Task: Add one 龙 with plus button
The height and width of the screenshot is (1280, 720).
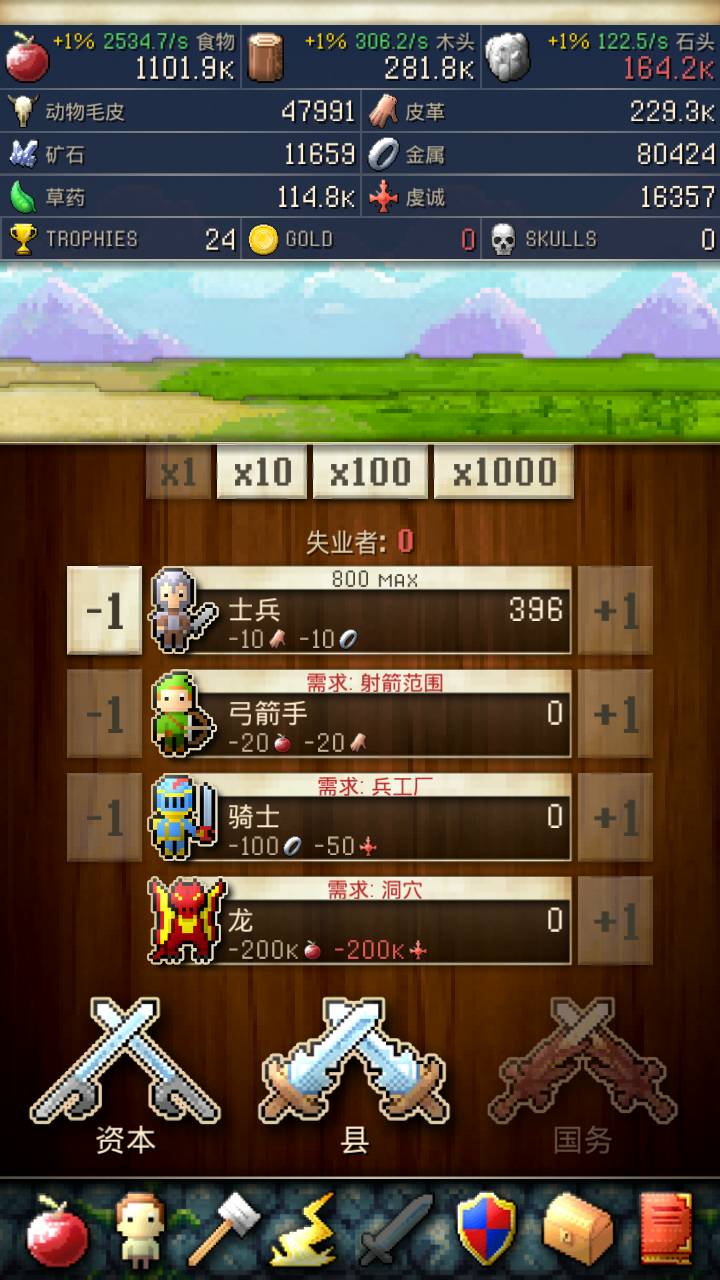Action: pos(615,921)
